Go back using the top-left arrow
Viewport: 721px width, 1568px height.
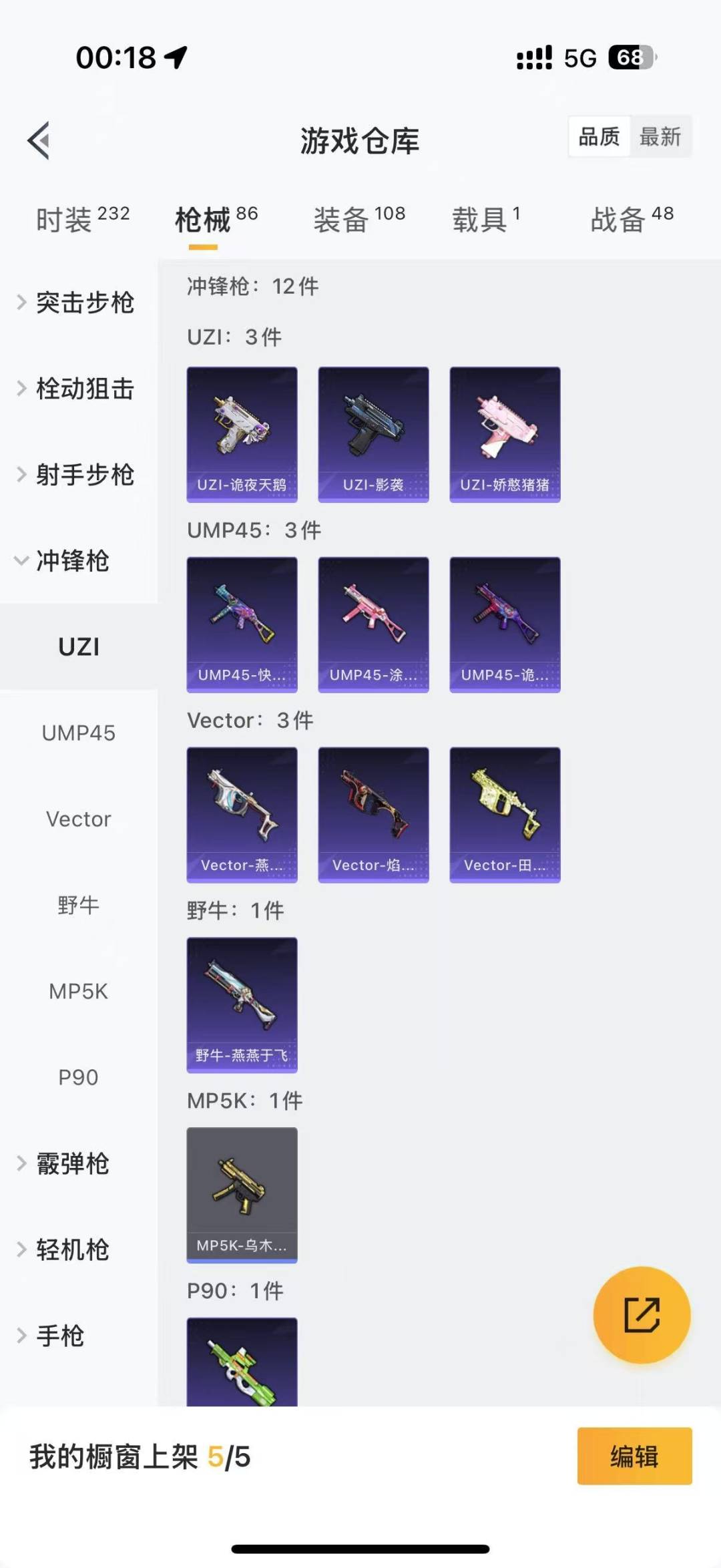click(39, 140)
